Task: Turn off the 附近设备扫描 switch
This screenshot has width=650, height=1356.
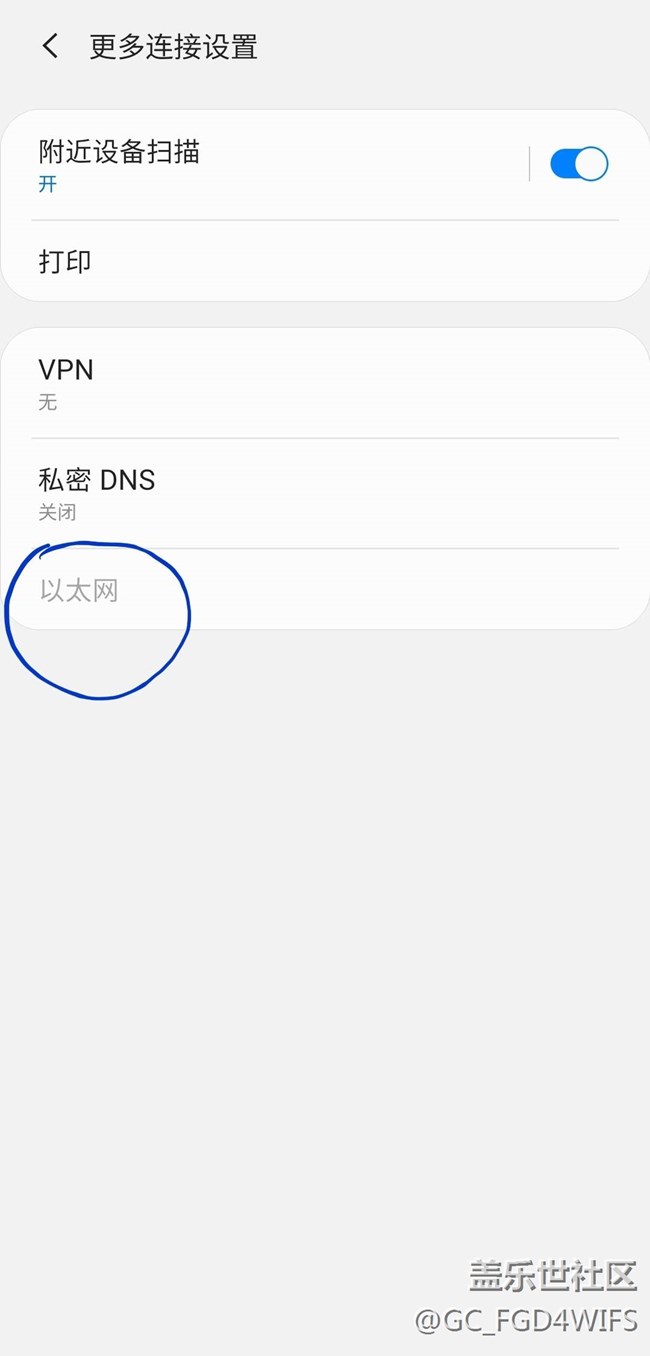Action: click(579, 164)
